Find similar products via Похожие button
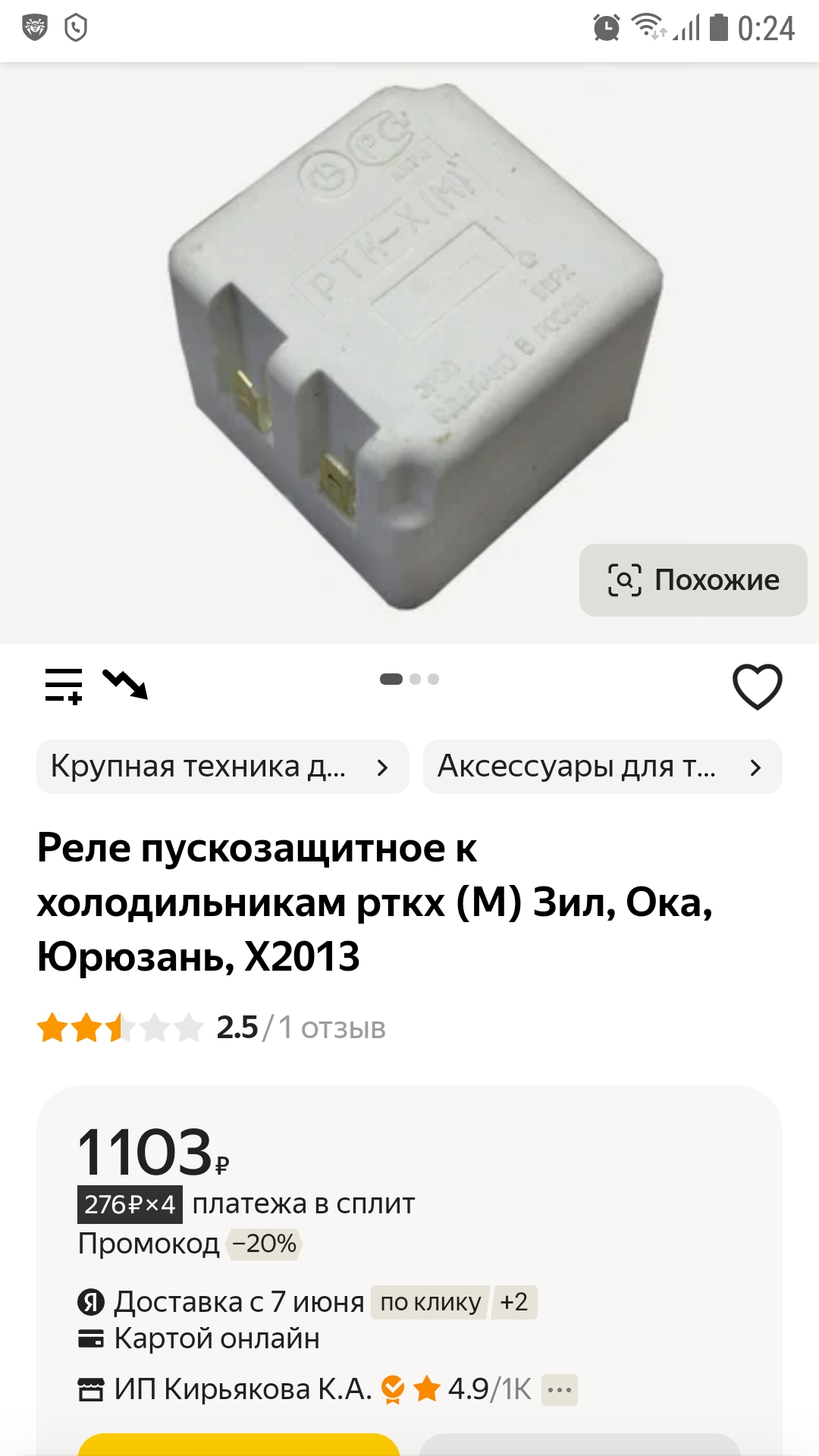This screenshot has width=819, height=1456. pos(693,580)
